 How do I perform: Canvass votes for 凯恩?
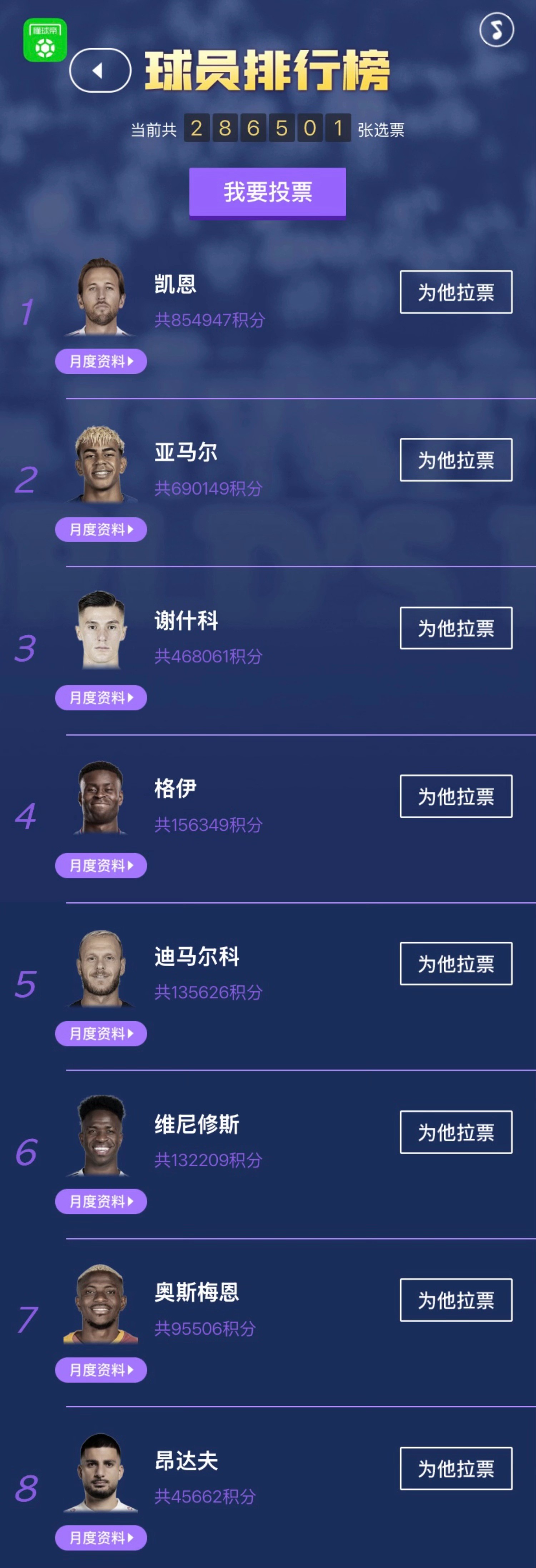pyautogui.click(x=456, y=292)
